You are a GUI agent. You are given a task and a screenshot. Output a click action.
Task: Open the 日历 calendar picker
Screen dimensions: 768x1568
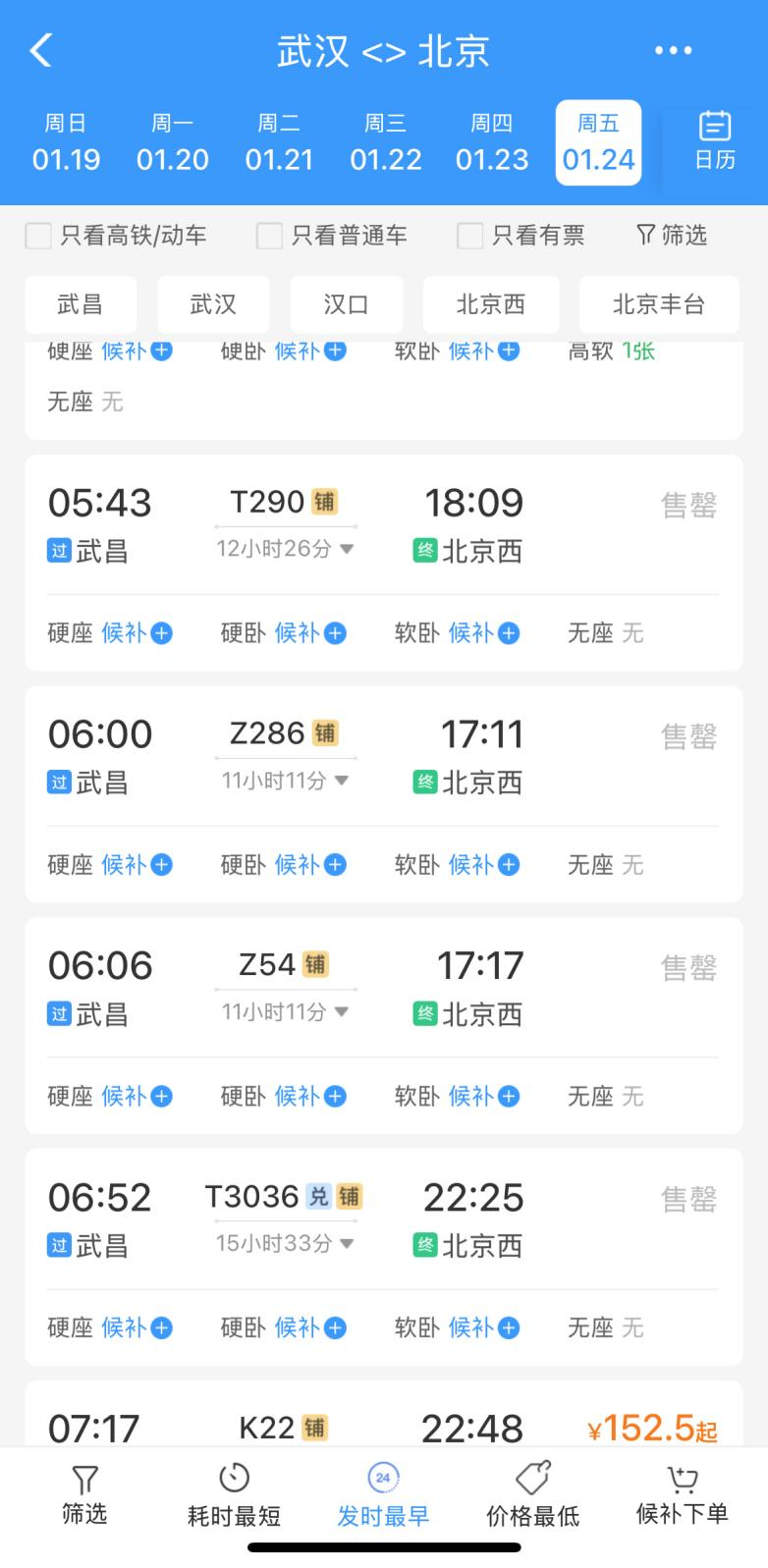click(x=715, y=141)
